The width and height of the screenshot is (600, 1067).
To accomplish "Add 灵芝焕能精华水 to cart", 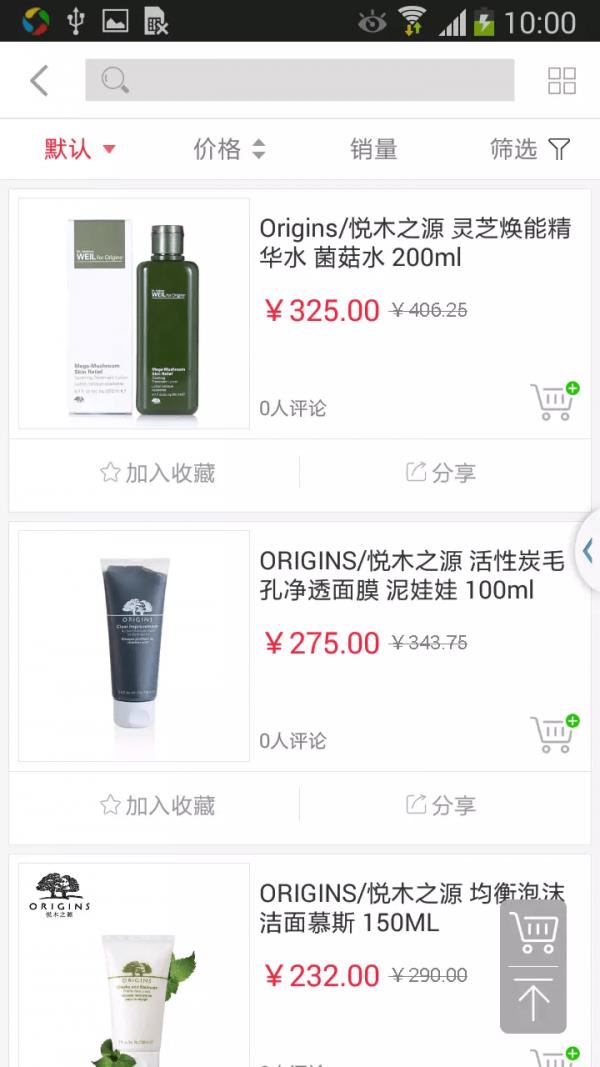I will [x=554, y=401].
